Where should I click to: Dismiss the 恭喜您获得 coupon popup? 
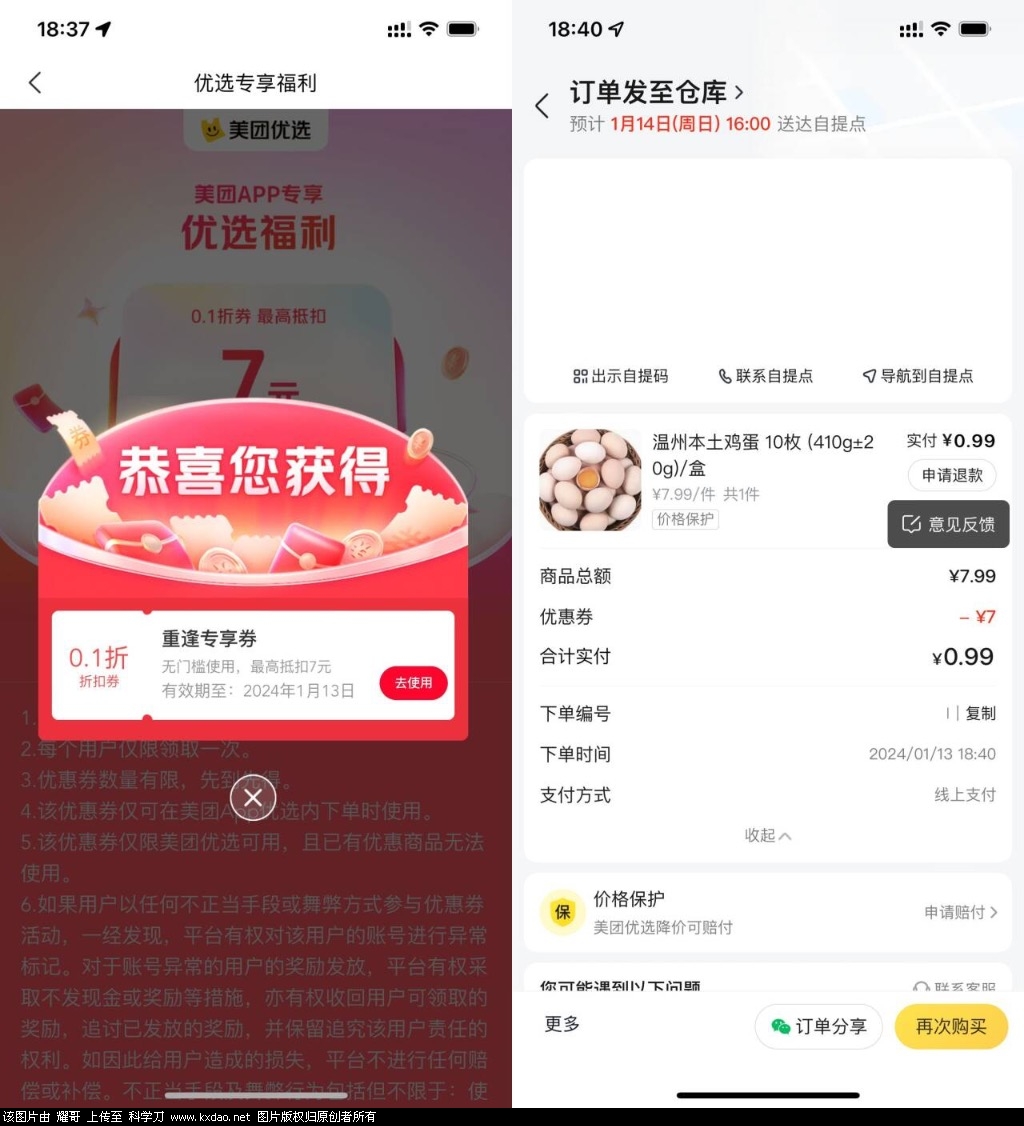pyautogui.click(x=253, y=797)
